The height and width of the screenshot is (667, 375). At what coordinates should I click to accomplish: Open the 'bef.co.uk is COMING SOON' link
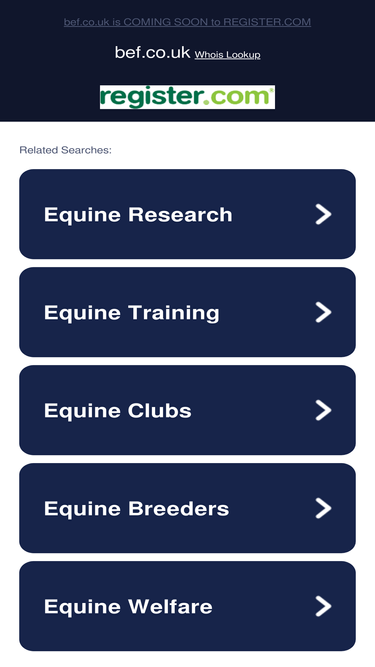click(x=187, y=22)
